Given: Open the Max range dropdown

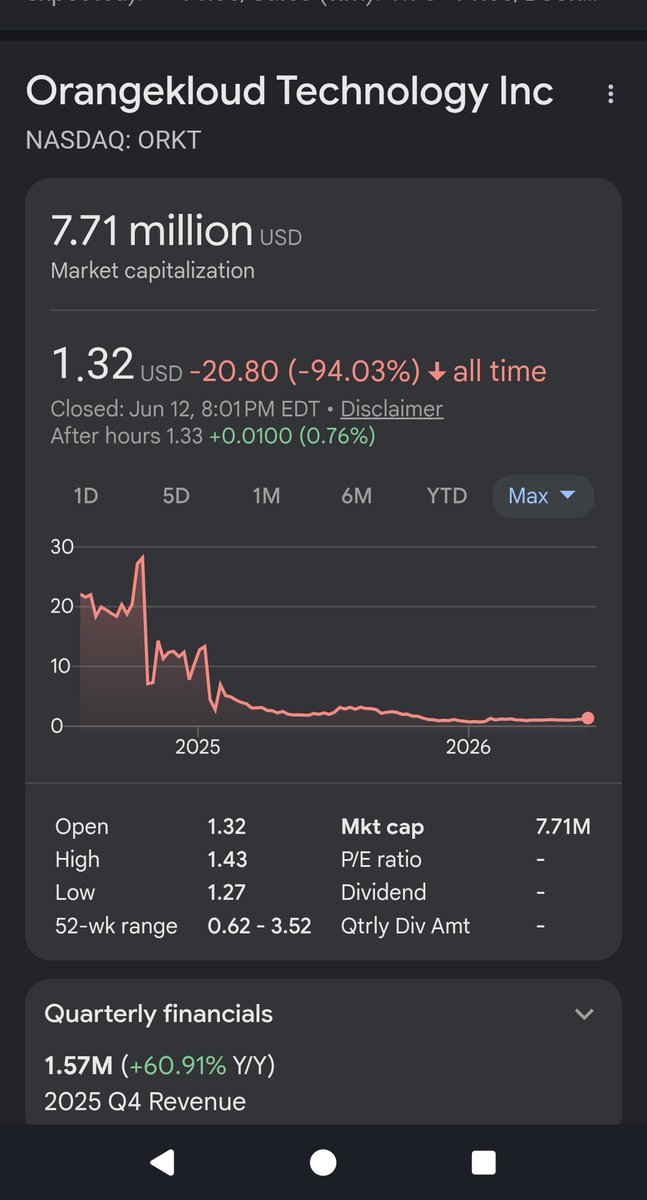Looking at the screenshot, I should tap(543, 496).
